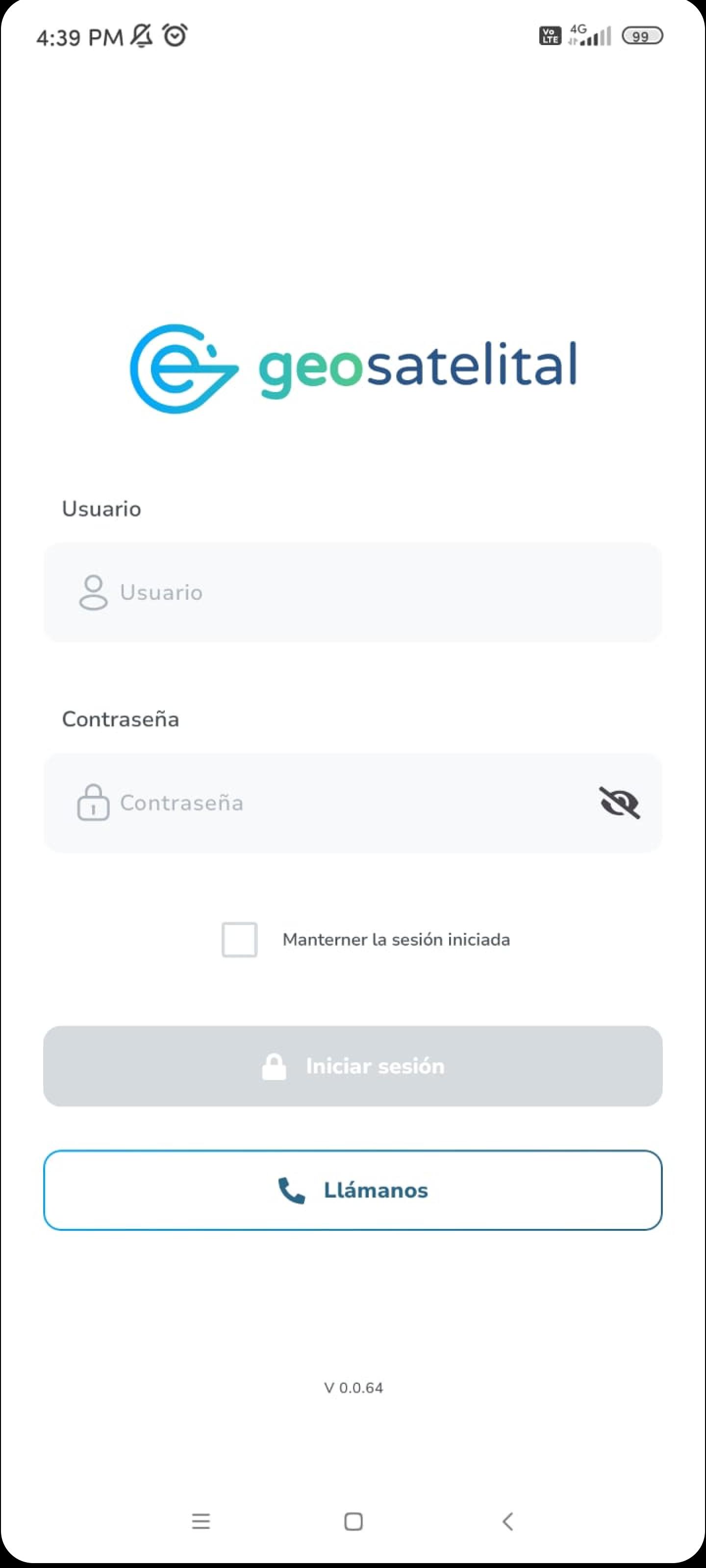Toggle password visibility with the eye icon

tap(620, 802)
